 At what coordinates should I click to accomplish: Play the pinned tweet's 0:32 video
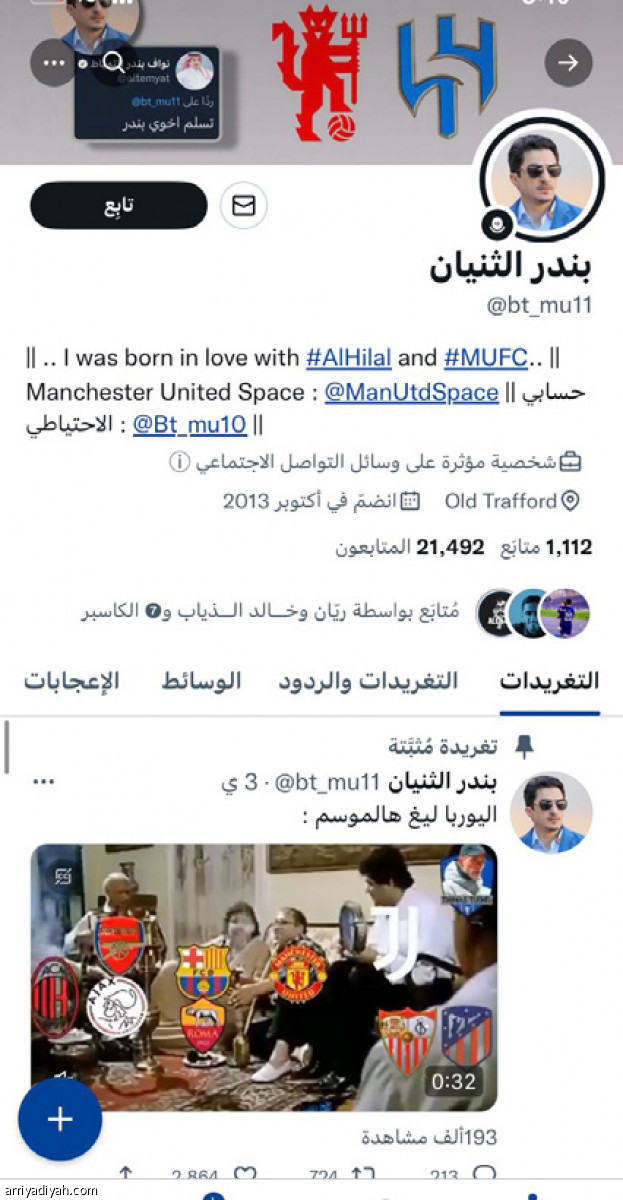pyautogui.click(x=264, y=978)
